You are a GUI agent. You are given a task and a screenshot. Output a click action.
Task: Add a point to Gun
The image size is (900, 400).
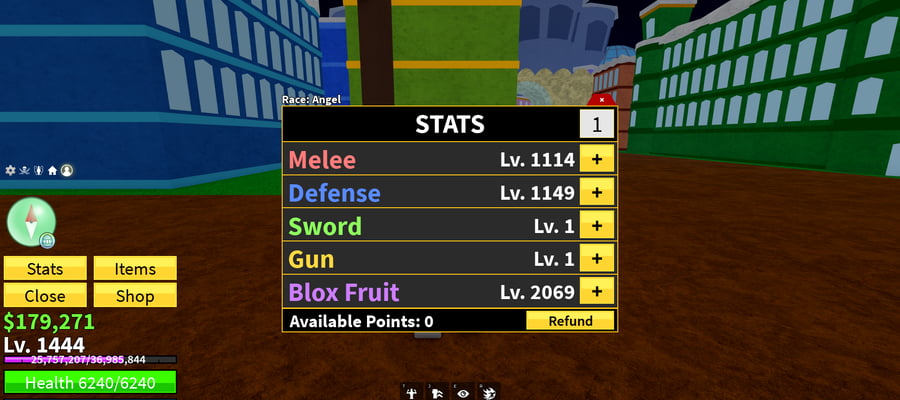click(597, 258)
